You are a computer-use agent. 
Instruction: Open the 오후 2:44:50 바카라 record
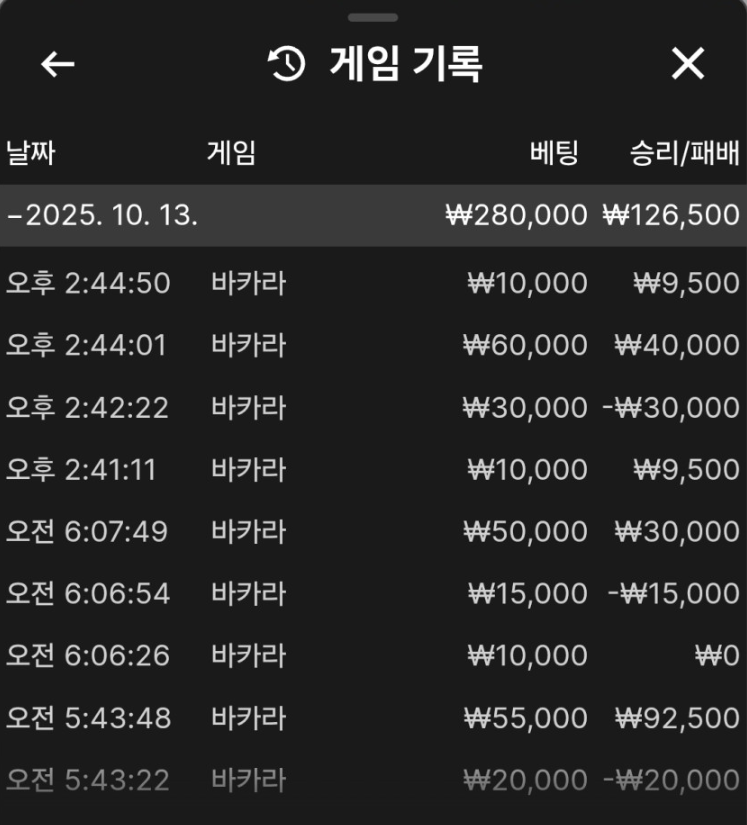pos(373,283)
